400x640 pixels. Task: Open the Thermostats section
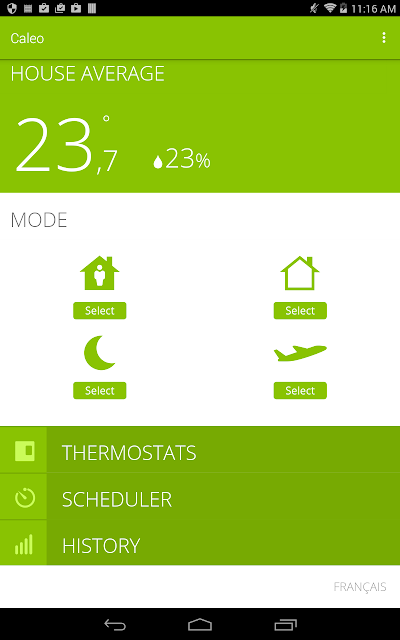200,450
